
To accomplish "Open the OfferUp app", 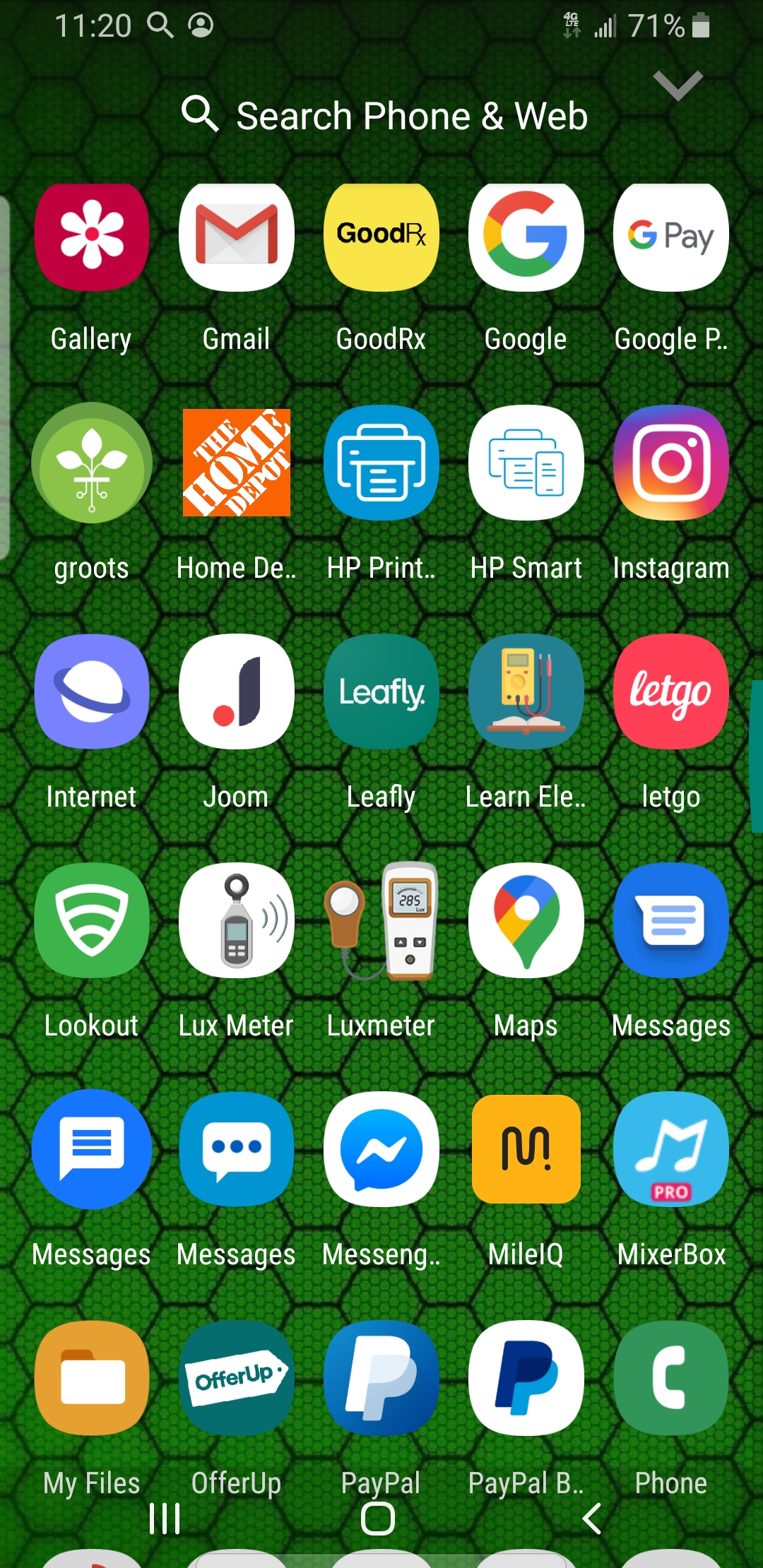I will click(x=237, y=1379).
